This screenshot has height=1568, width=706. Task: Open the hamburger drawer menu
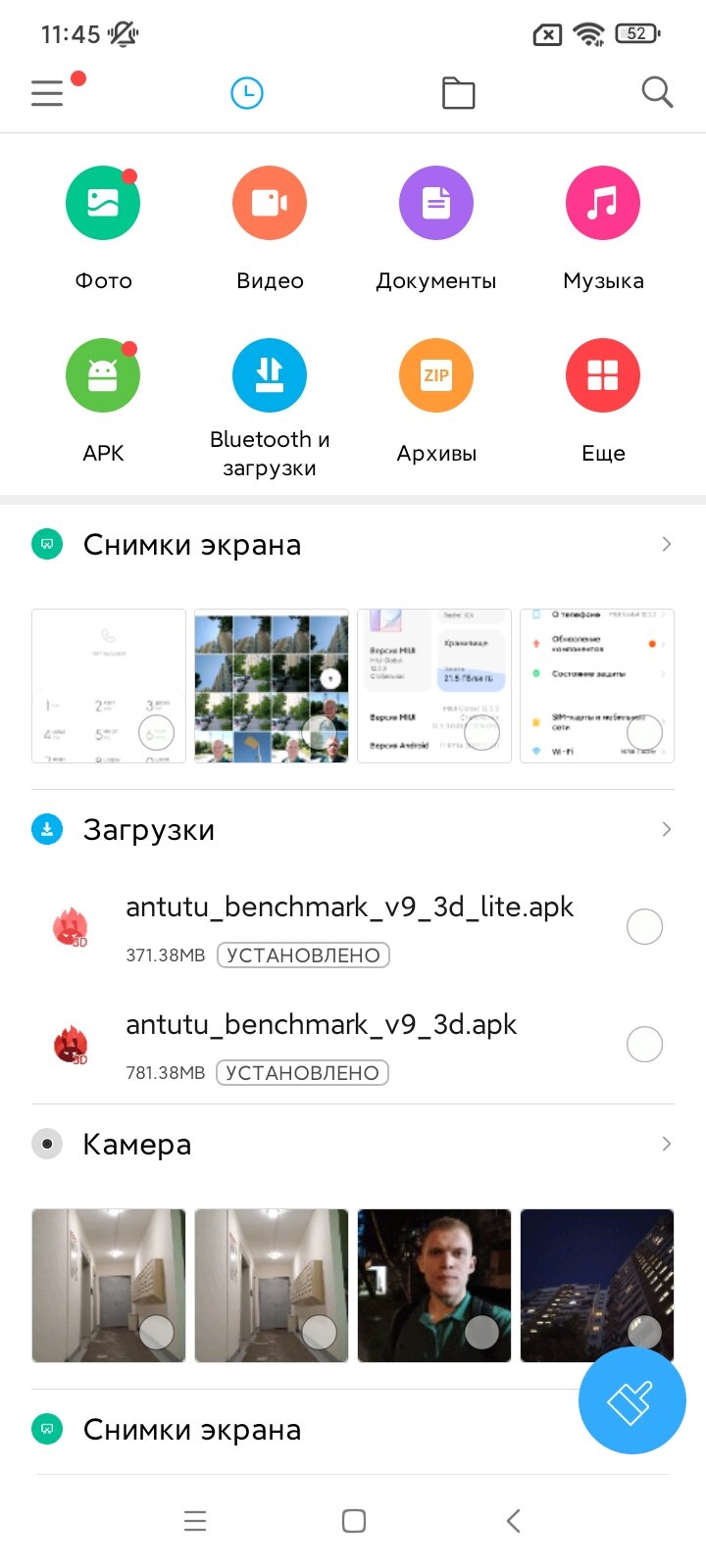tap(47, 93)
